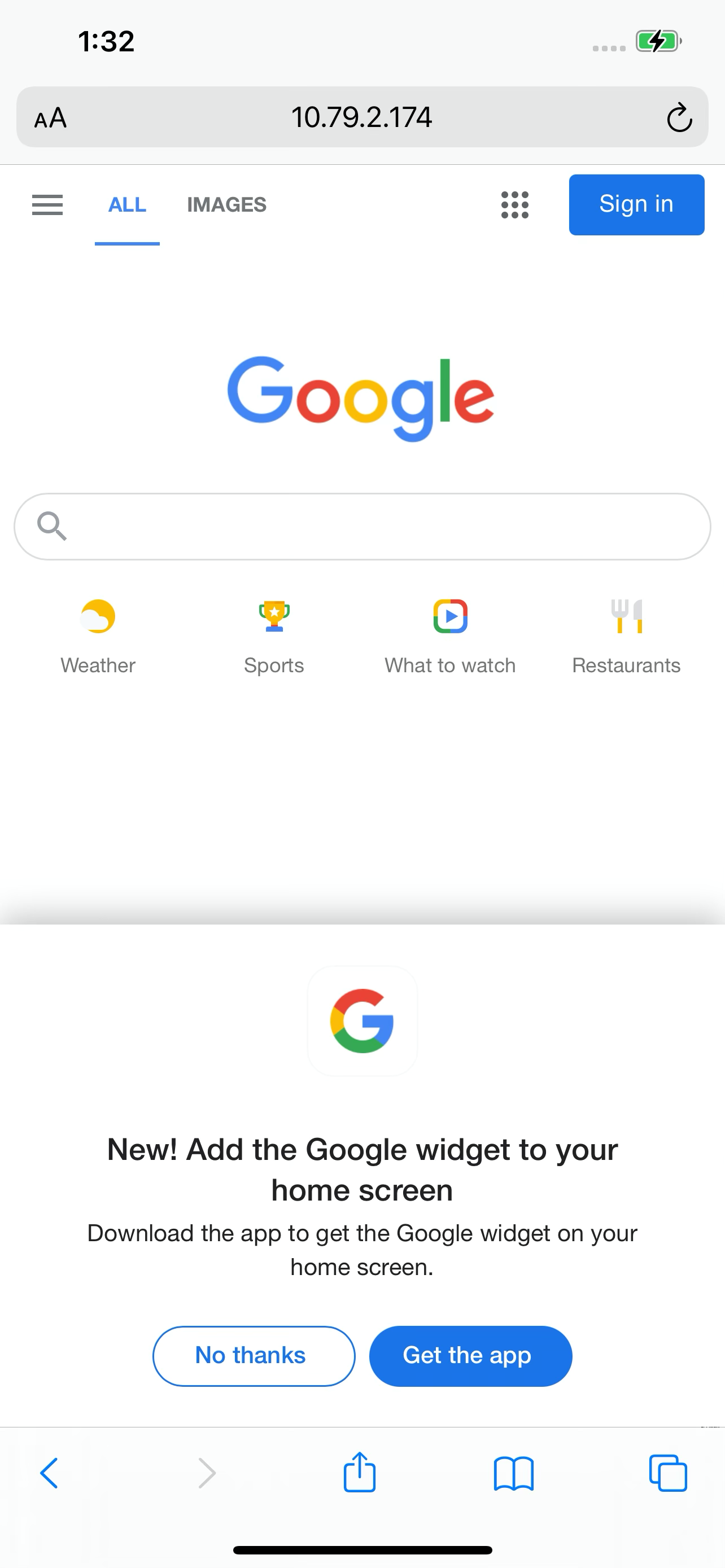
Task: Select the Weather shortcut
Action: [x=98, y=636]
